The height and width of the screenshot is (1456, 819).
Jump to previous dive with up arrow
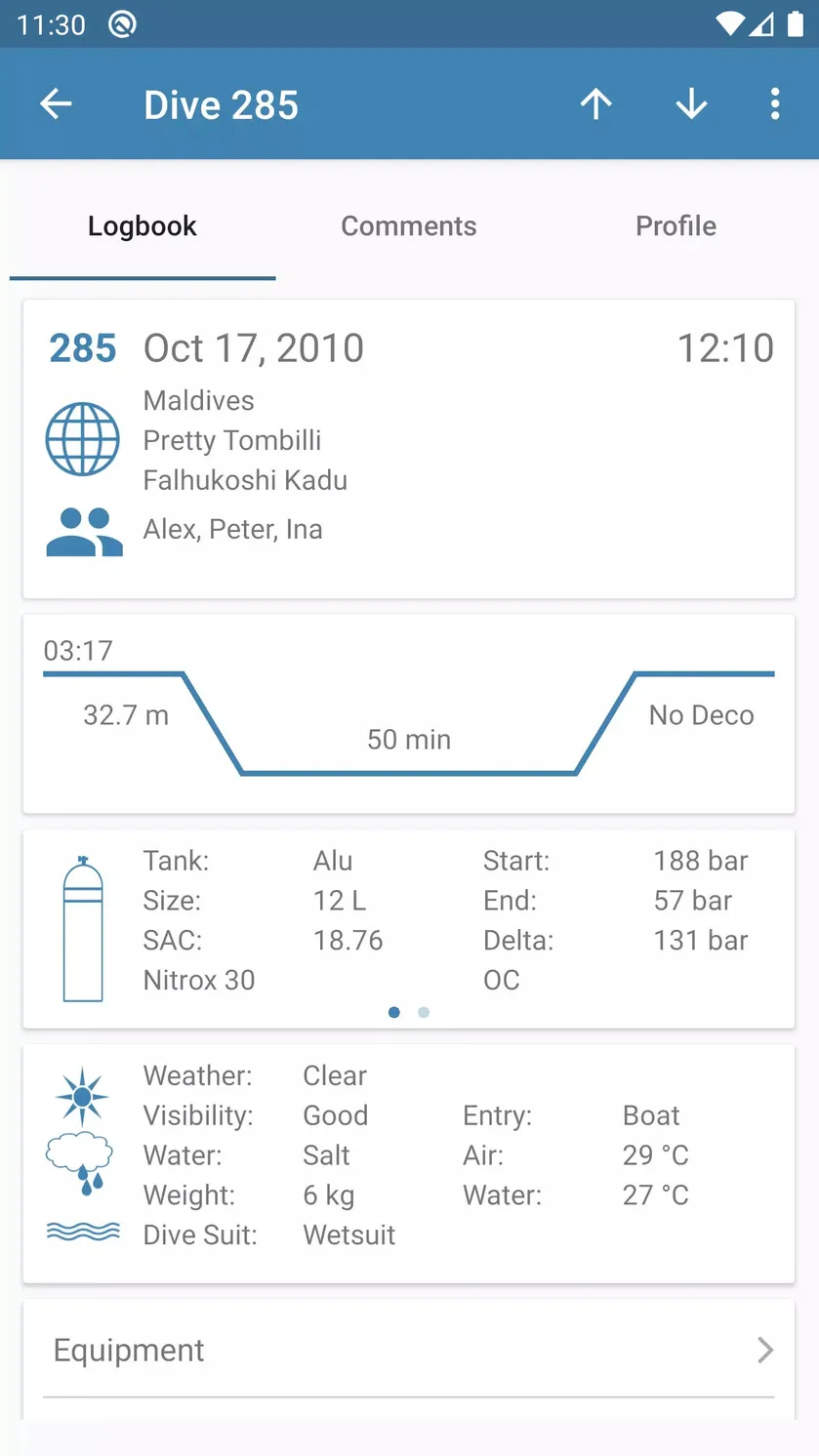pos(595,103)
